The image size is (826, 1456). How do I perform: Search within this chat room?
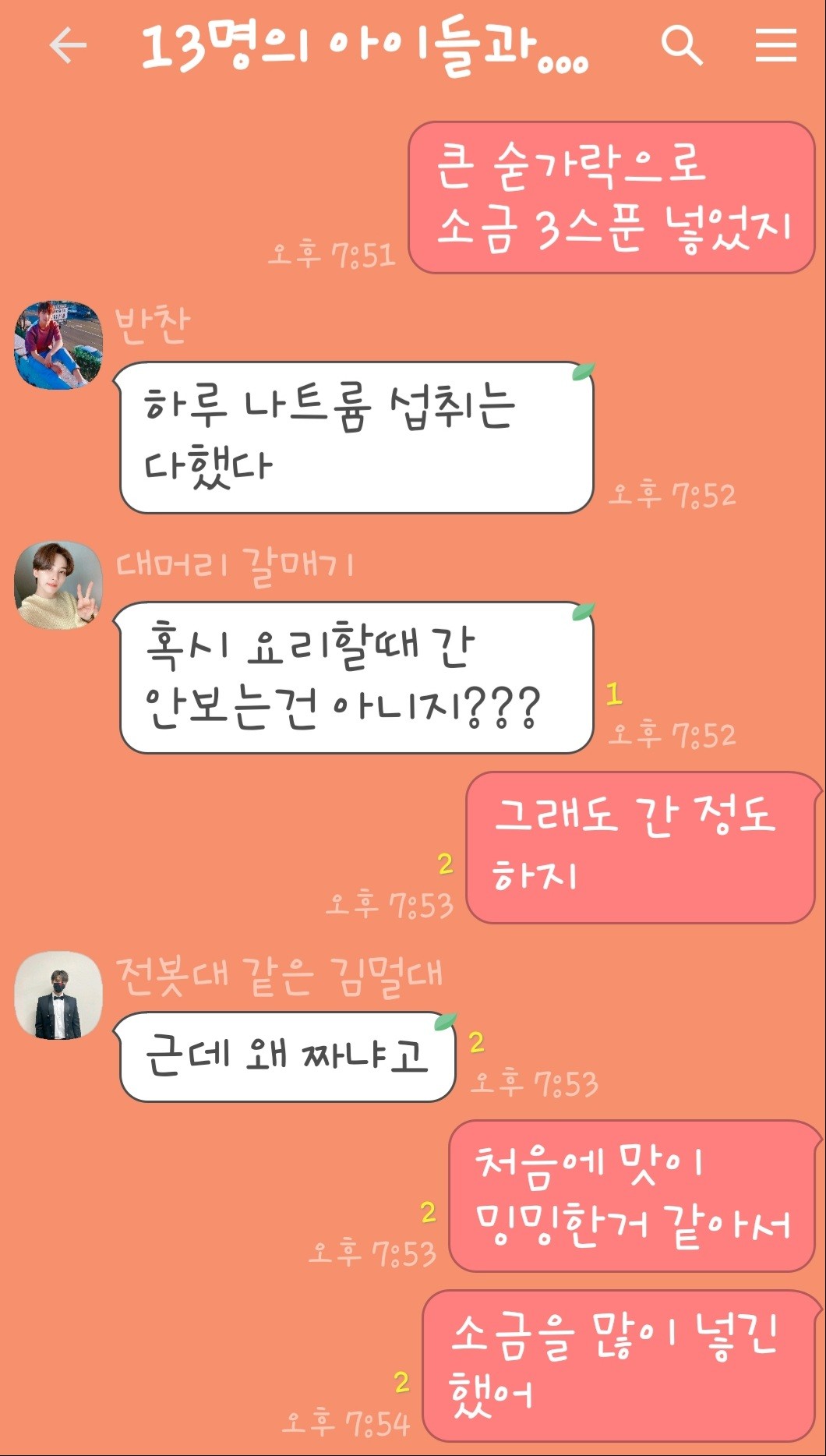tap(681, 44)
